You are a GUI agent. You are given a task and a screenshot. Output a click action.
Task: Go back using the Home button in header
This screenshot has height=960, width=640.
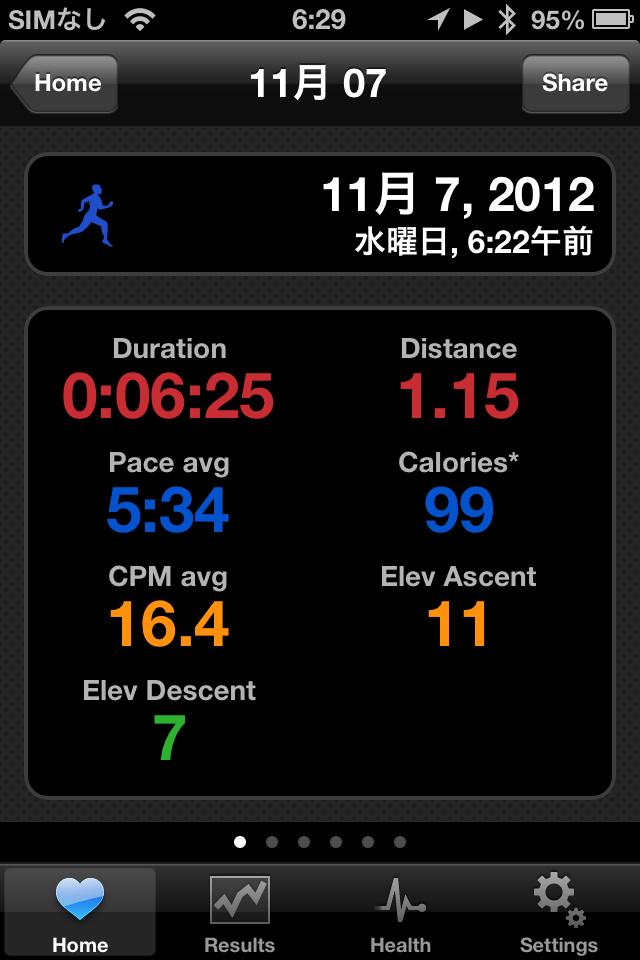pos(66,83)
